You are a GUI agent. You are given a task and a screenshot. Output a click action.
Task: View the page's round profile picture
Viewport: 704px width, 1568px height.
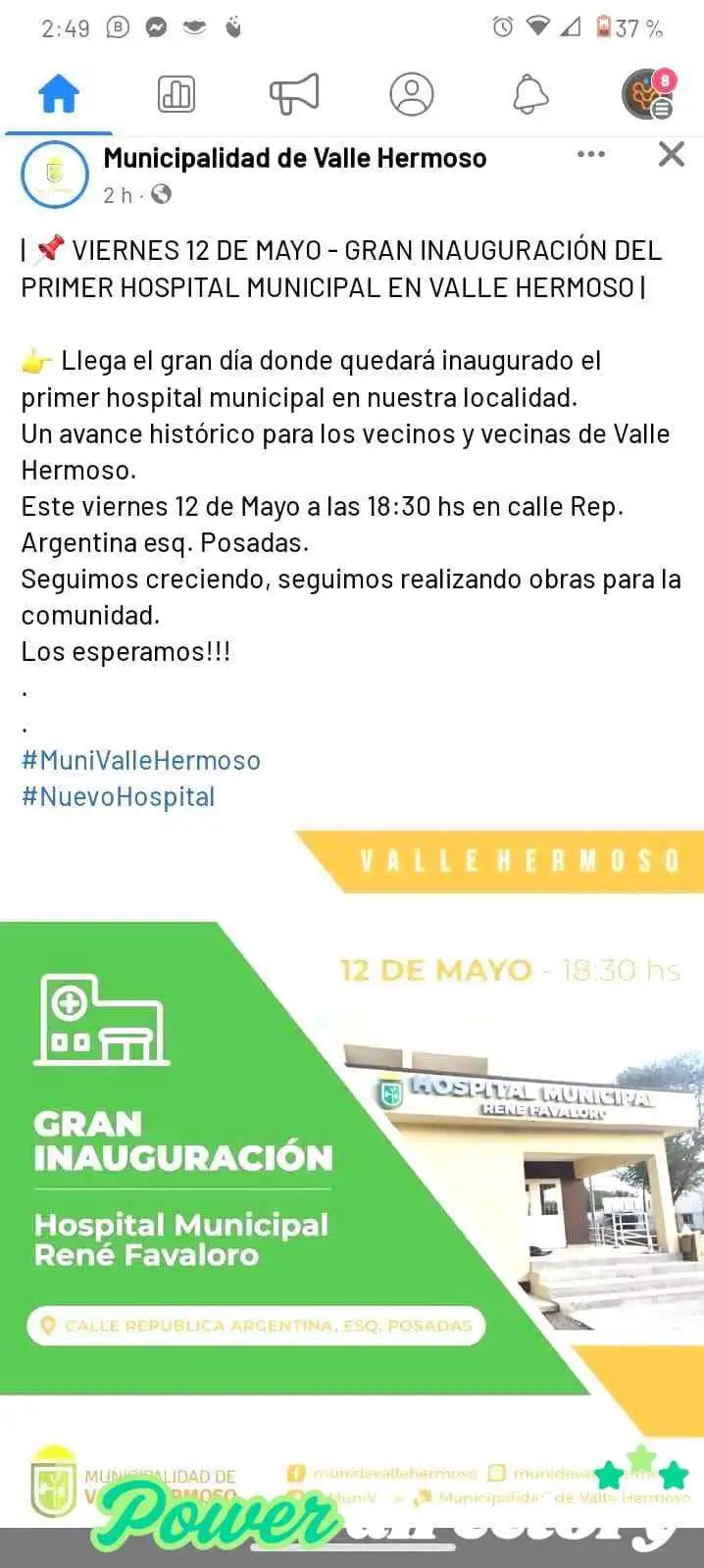click(x=55, y=175)
